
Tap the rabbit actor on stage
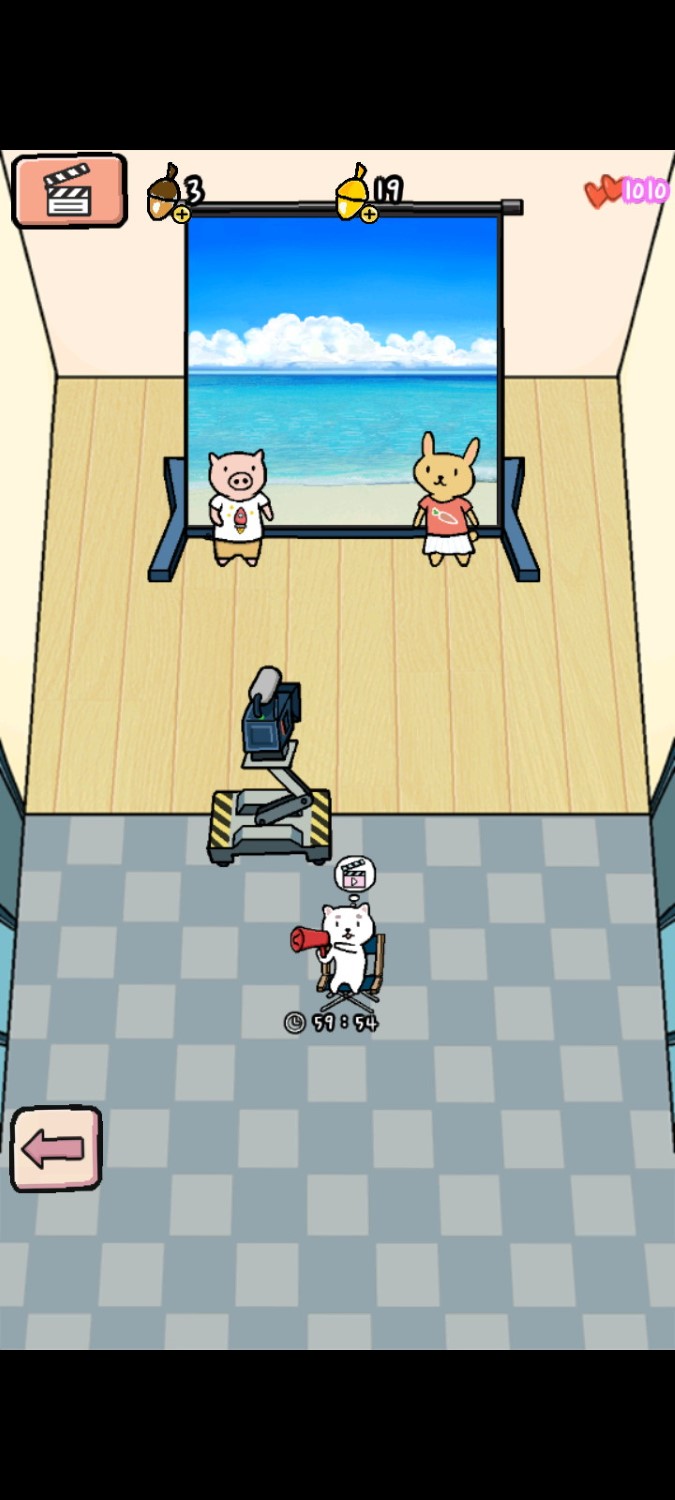pyautogui.click(x=447, y=500)
